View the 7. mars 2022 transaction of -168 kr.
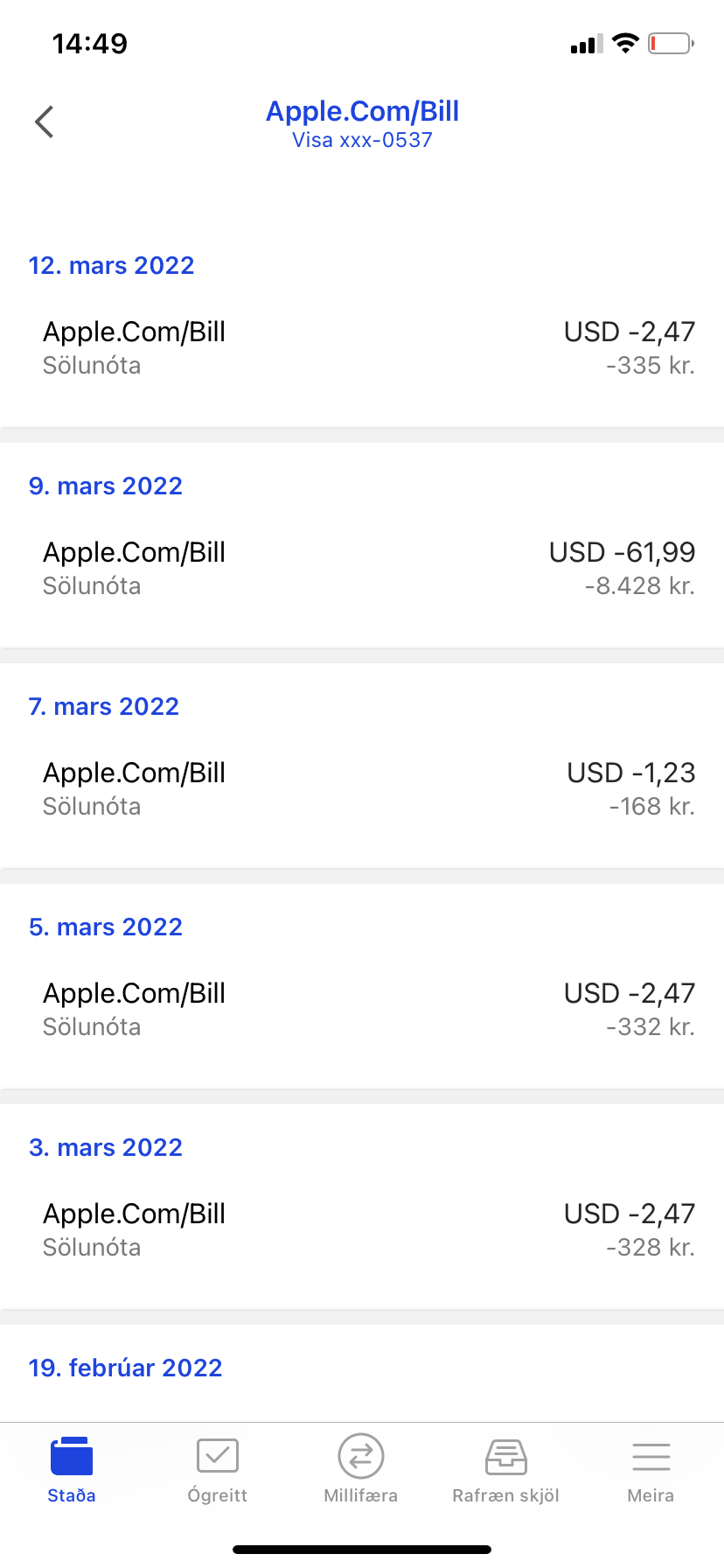The image size is (724, 1568). point(362,789)
